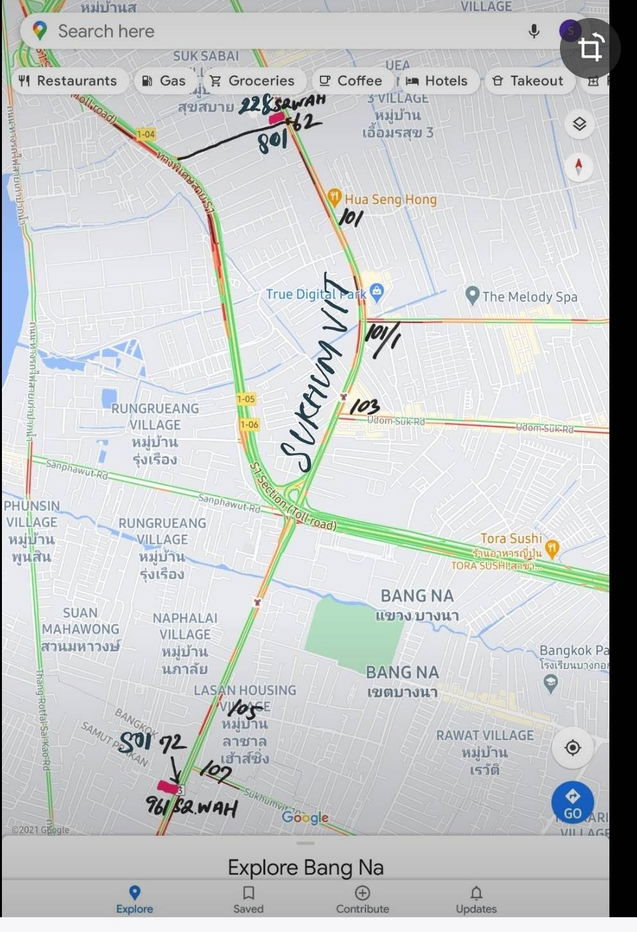Pick the Takeout chip
This screenshot has width=637, height=932.
527,81
